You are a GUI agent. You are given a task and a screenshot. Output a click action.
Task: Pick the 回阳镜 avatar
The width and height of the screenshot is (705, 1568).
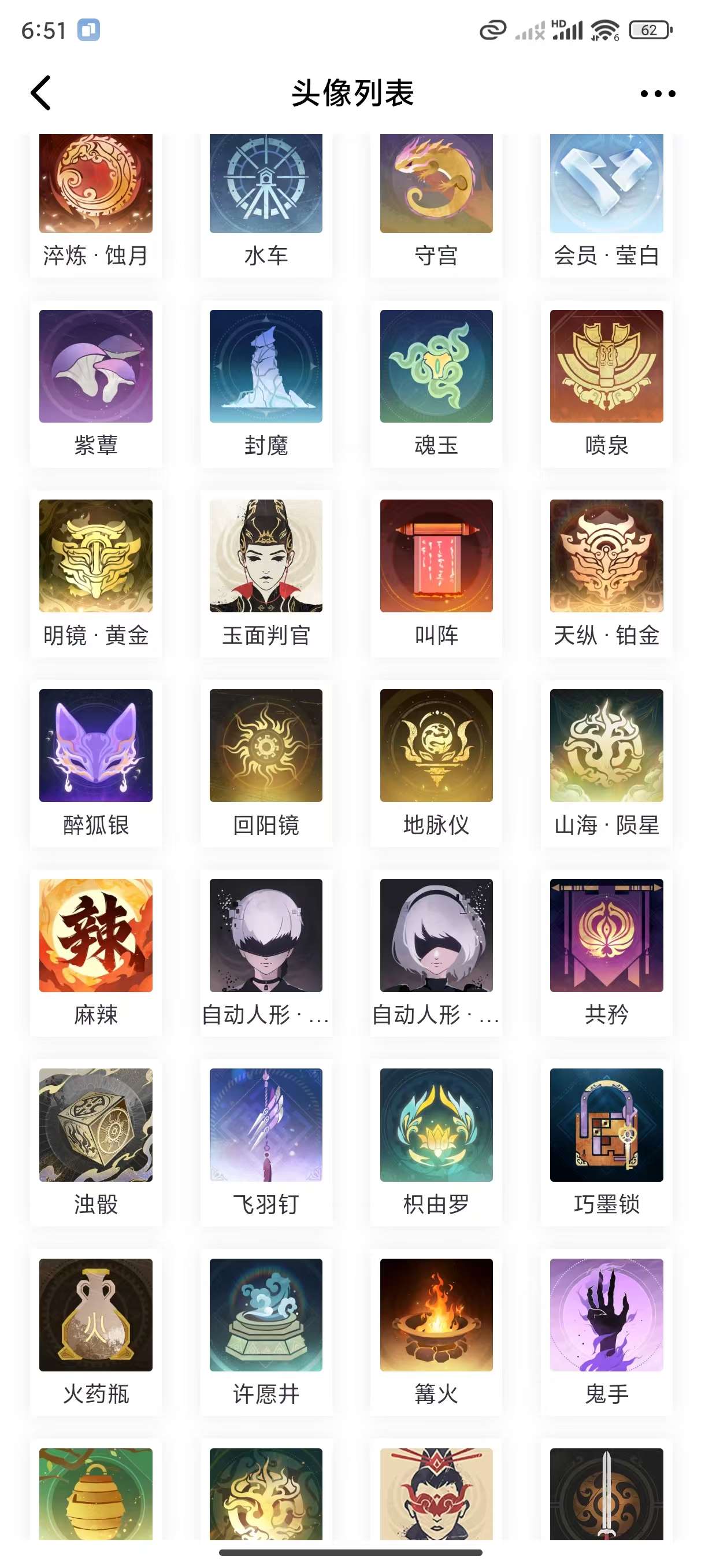(266, 745)
